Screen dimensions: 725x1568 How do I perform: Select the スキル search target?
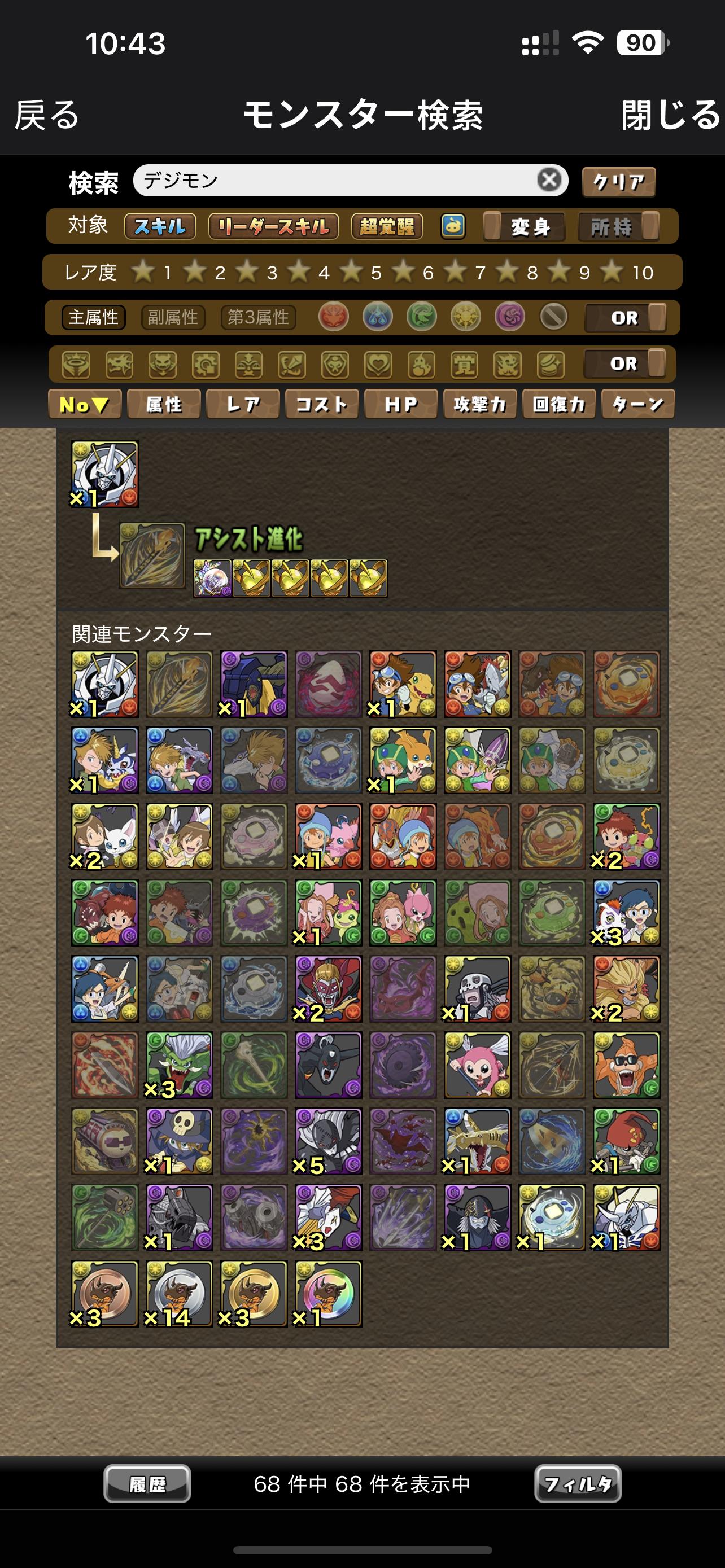point(160,226)
